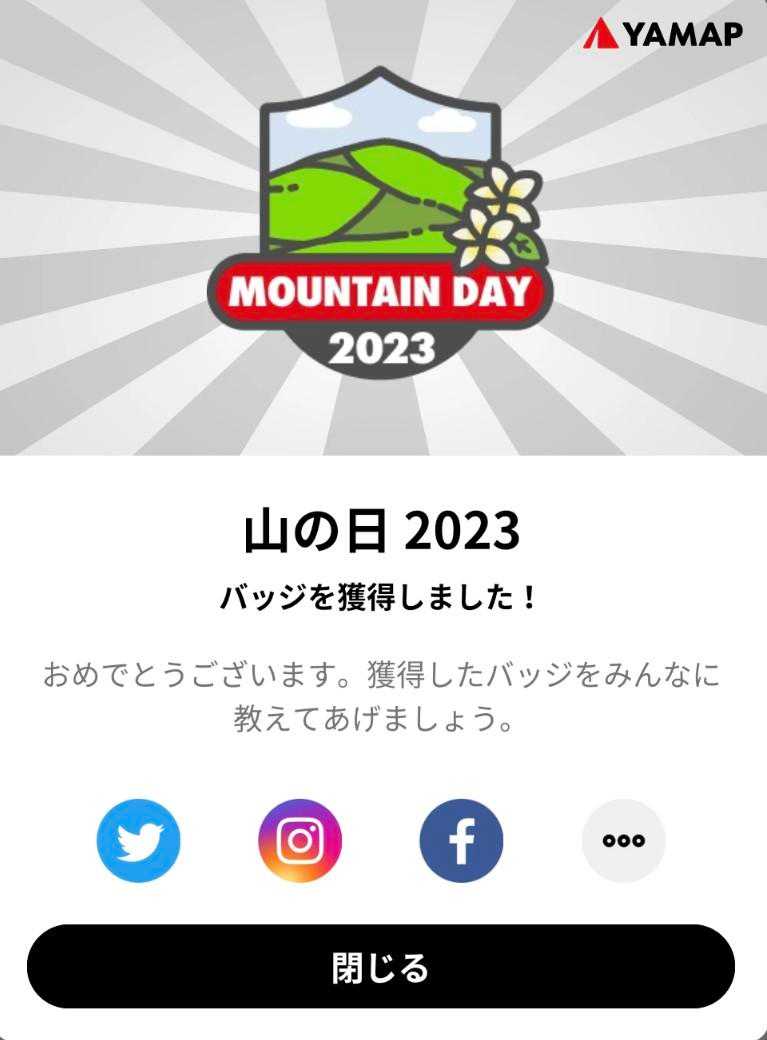Tap the 閉じる button to close
The width and height of the screenshot is (767, 1040).
[381, 967]
